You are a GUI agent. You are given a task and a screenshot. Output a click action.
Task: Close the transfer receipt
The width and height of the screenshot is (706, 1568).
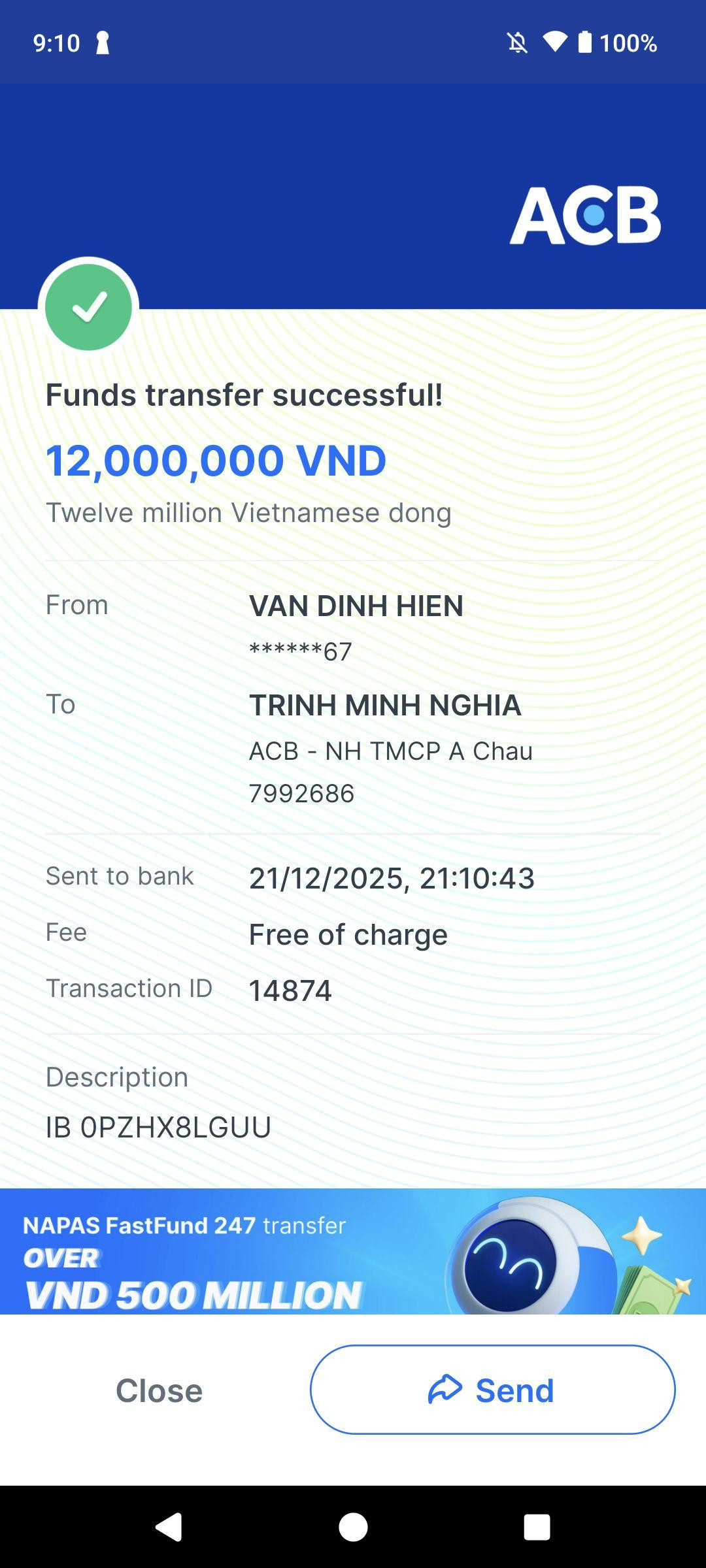click(159, 1390)
